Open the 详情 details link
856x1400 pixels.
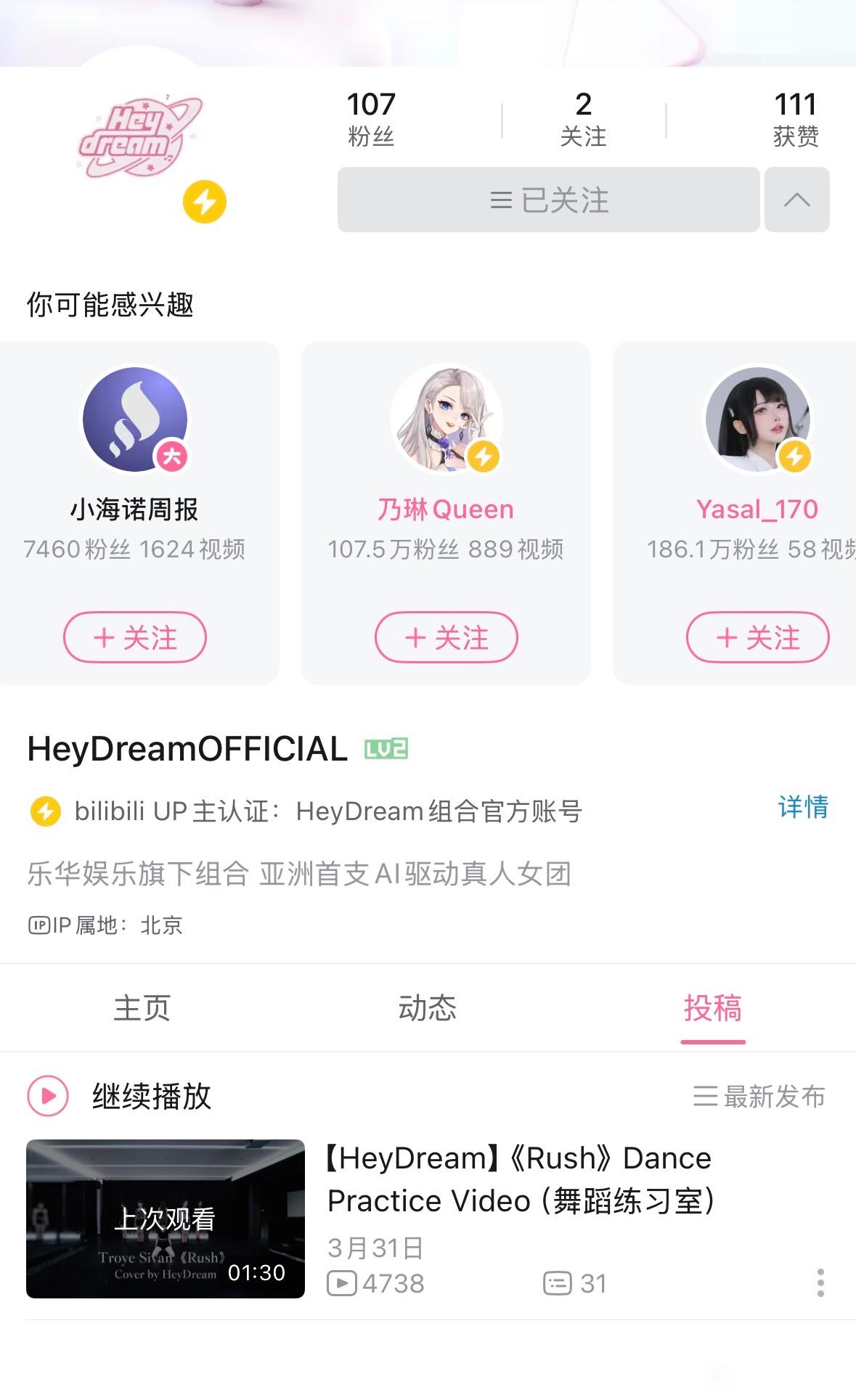(x=803, y=807)
